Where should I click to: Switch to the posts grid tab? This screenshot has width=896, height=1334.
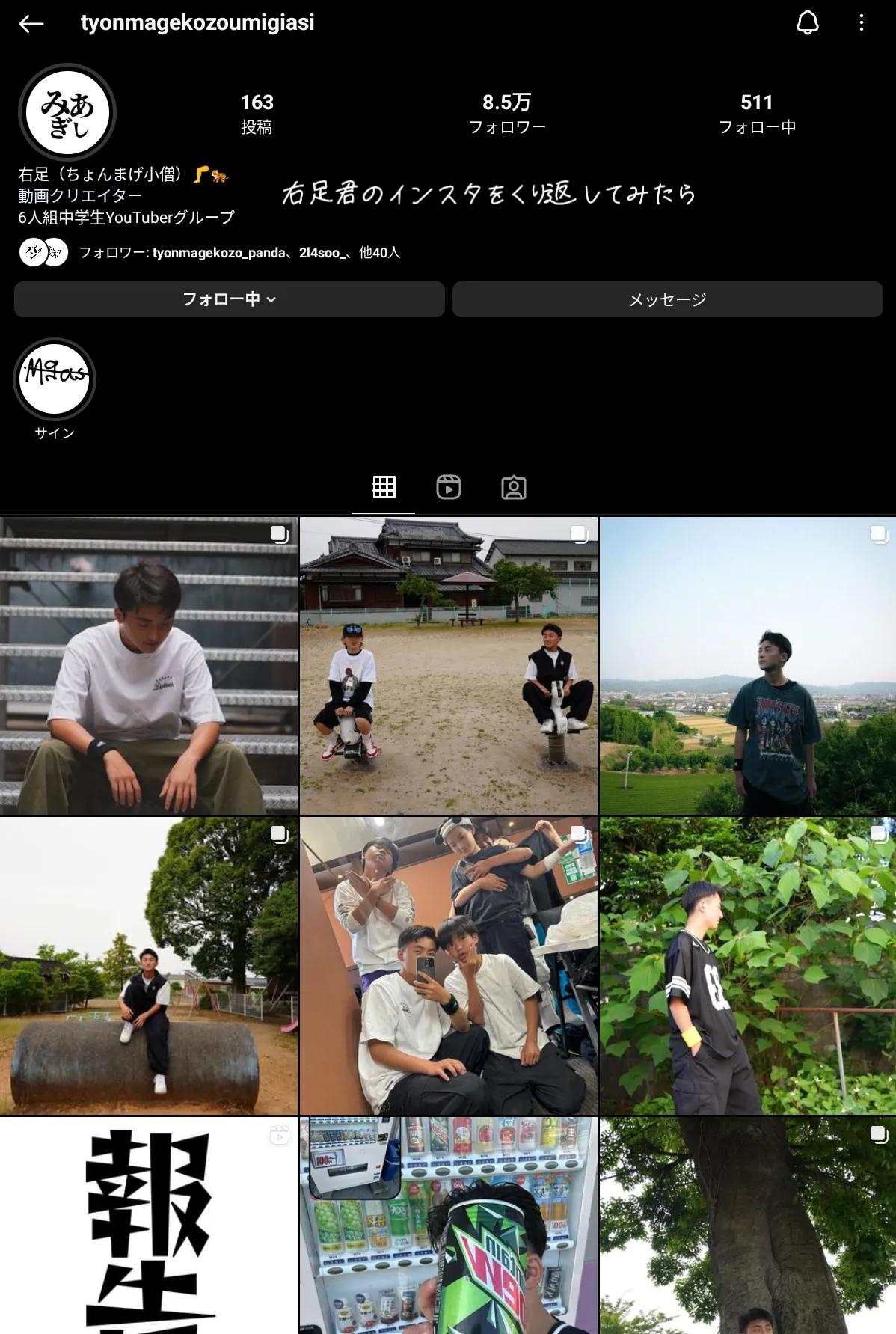coord(384,488)
